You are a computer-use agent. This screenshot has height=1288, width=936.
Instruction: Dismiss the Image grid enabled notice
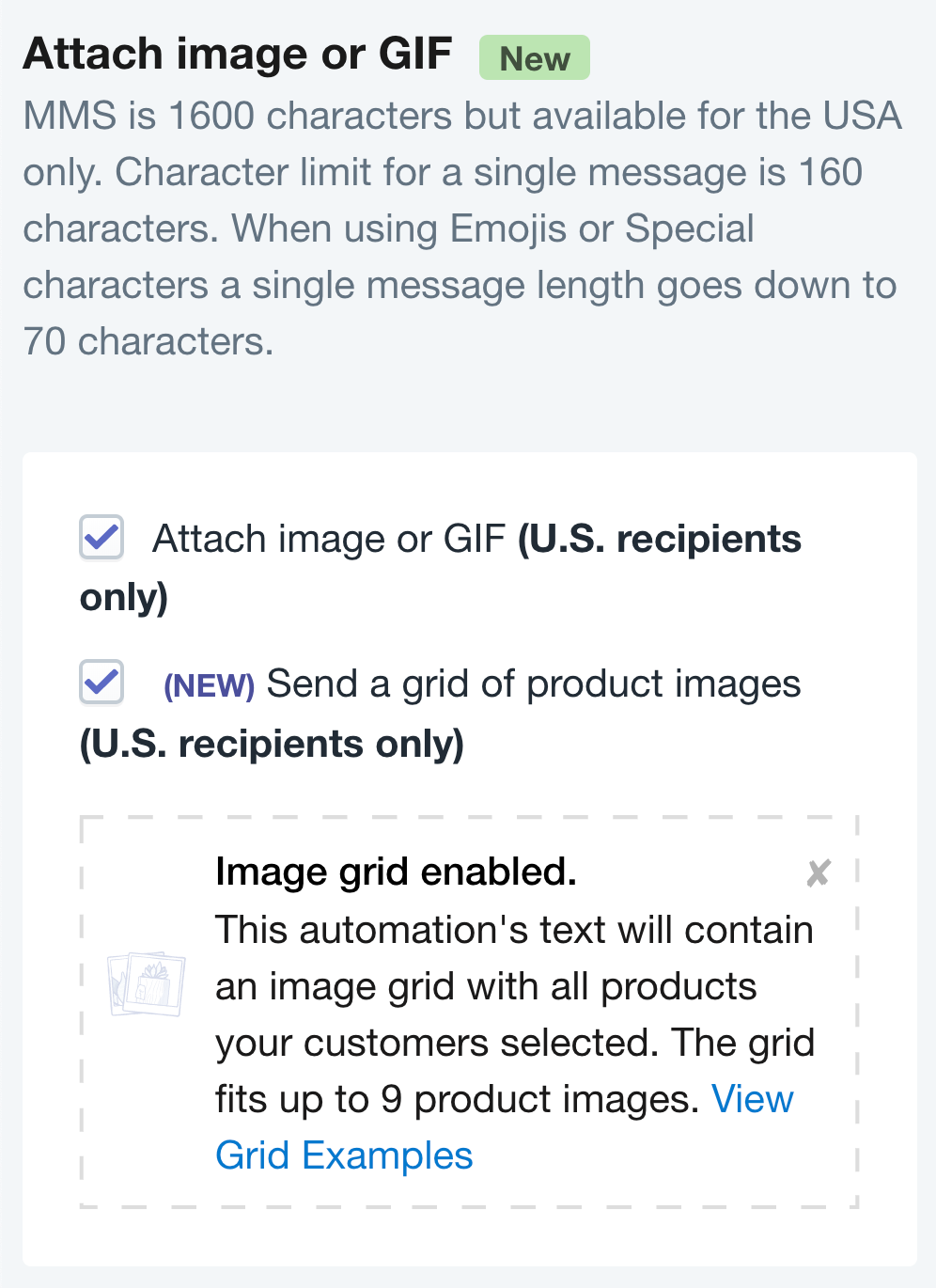pyautogui.click(x=817, y=872)
